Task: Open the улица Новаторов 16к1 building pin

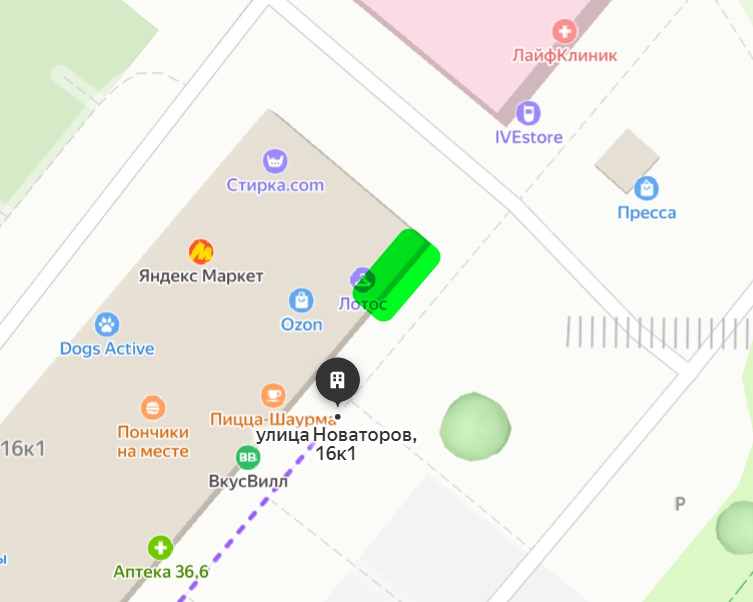Action: click(338, 381)
